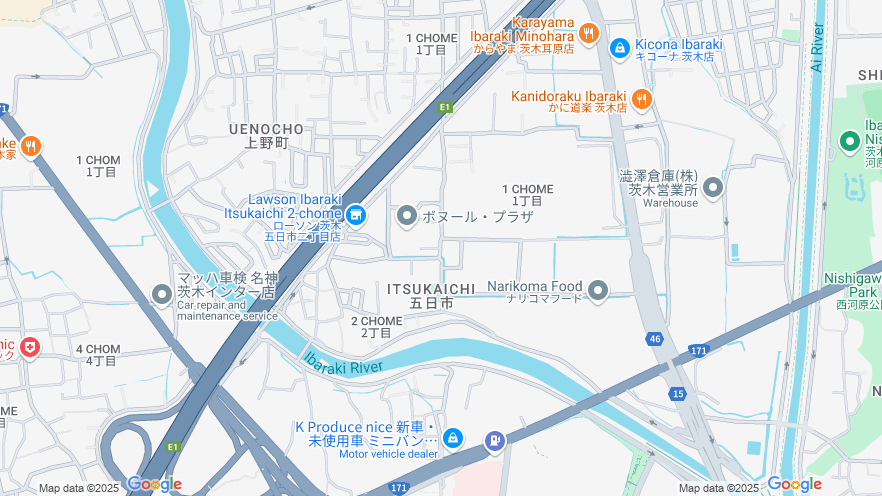Screen dimensions: 882x496
Task: Open Lawson Ibaraki Itsukaichi 2 chome pin
Action: point(355,215)
